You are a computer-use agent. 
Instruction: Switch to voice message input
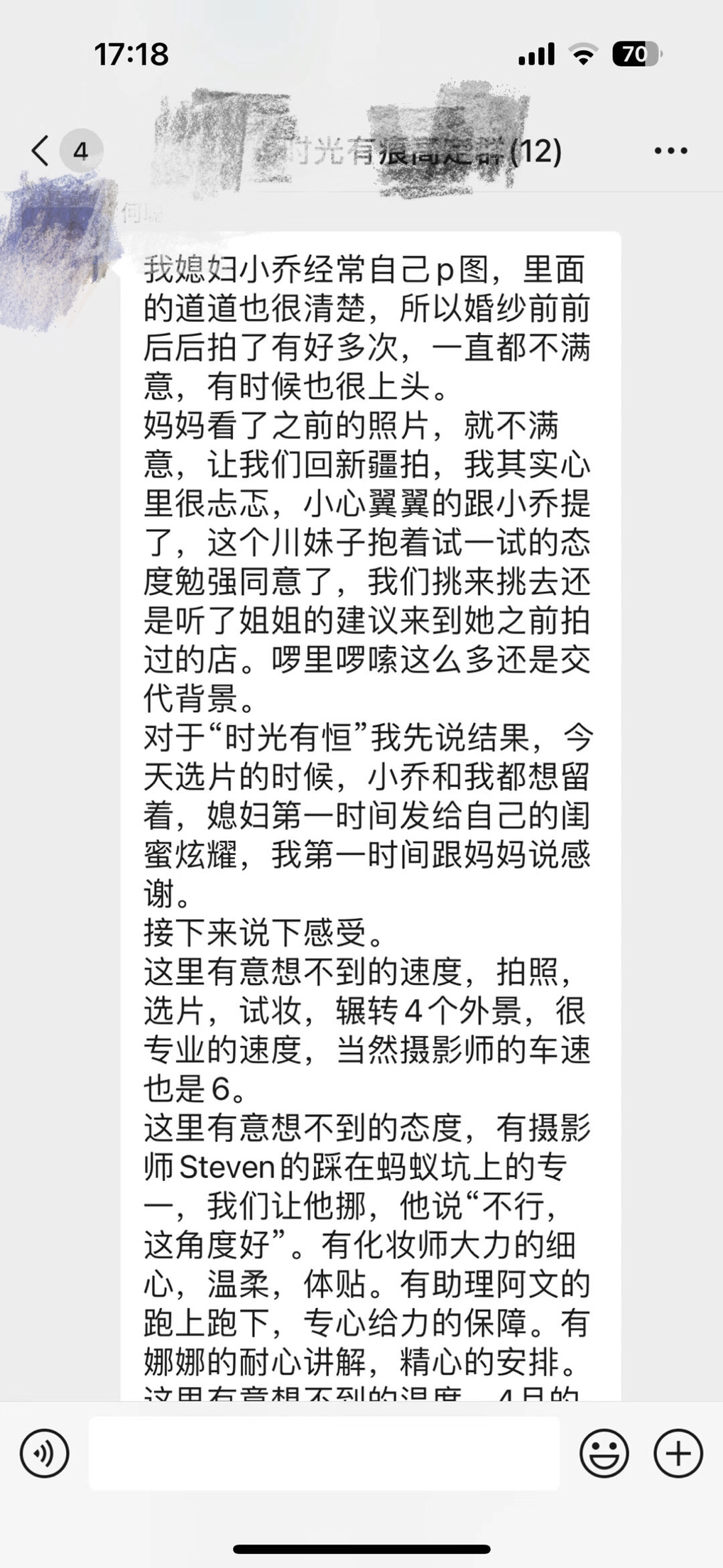(45, 1454)
